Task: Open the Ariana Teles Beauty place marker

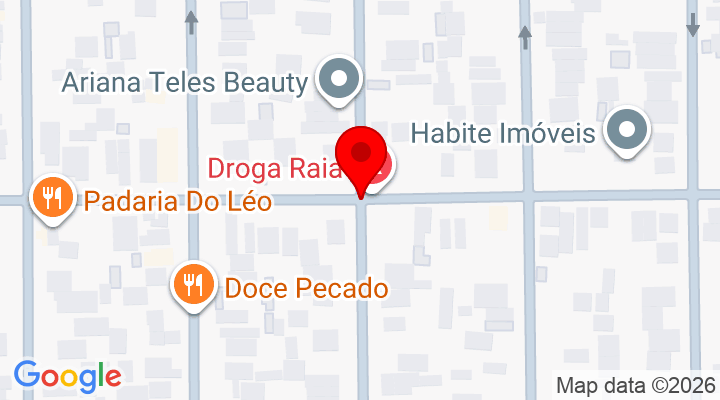Action: (x=340, y=79)
